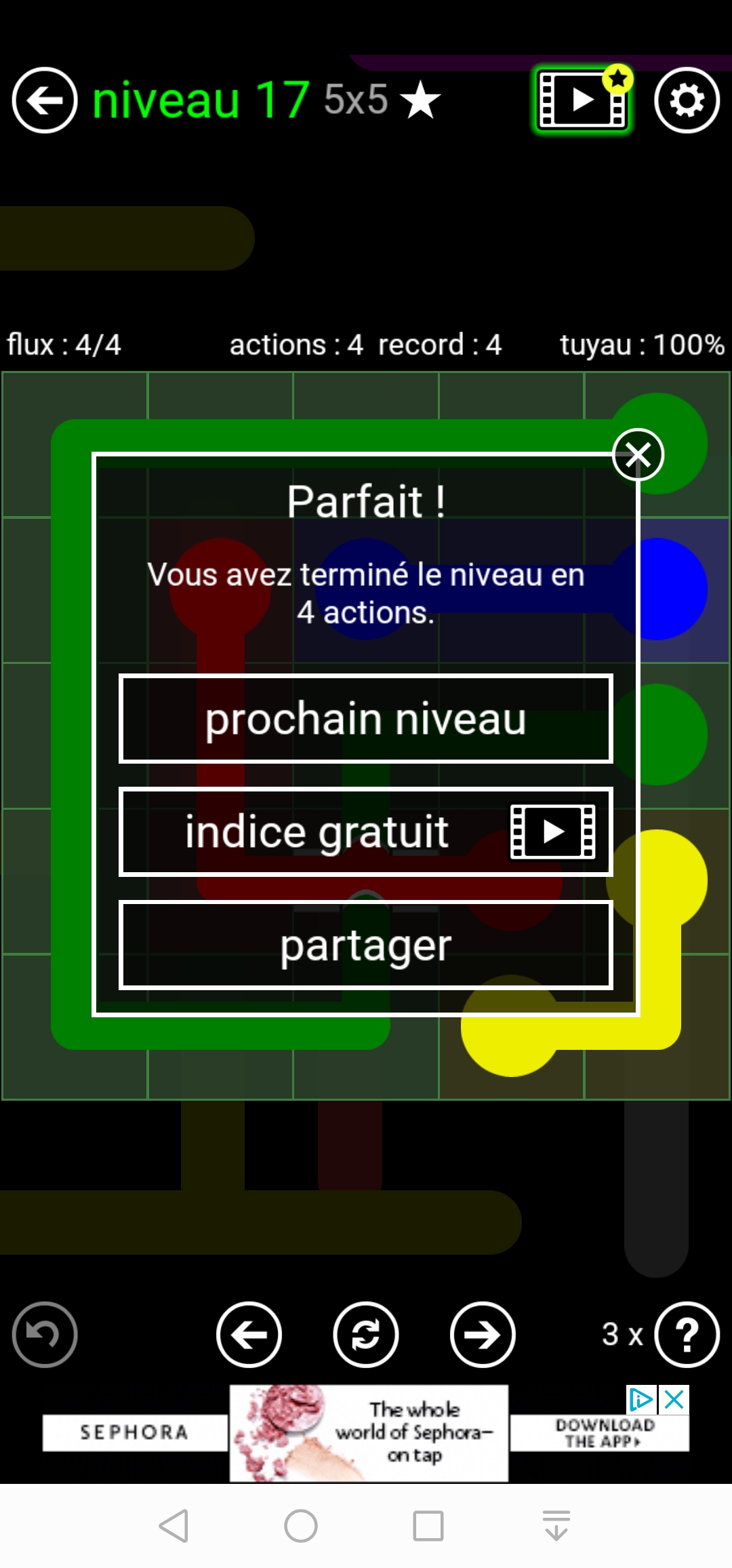This screenshot has width=732, height=1568.
Task: Go to the previous level arrow
Action: 249,1335
